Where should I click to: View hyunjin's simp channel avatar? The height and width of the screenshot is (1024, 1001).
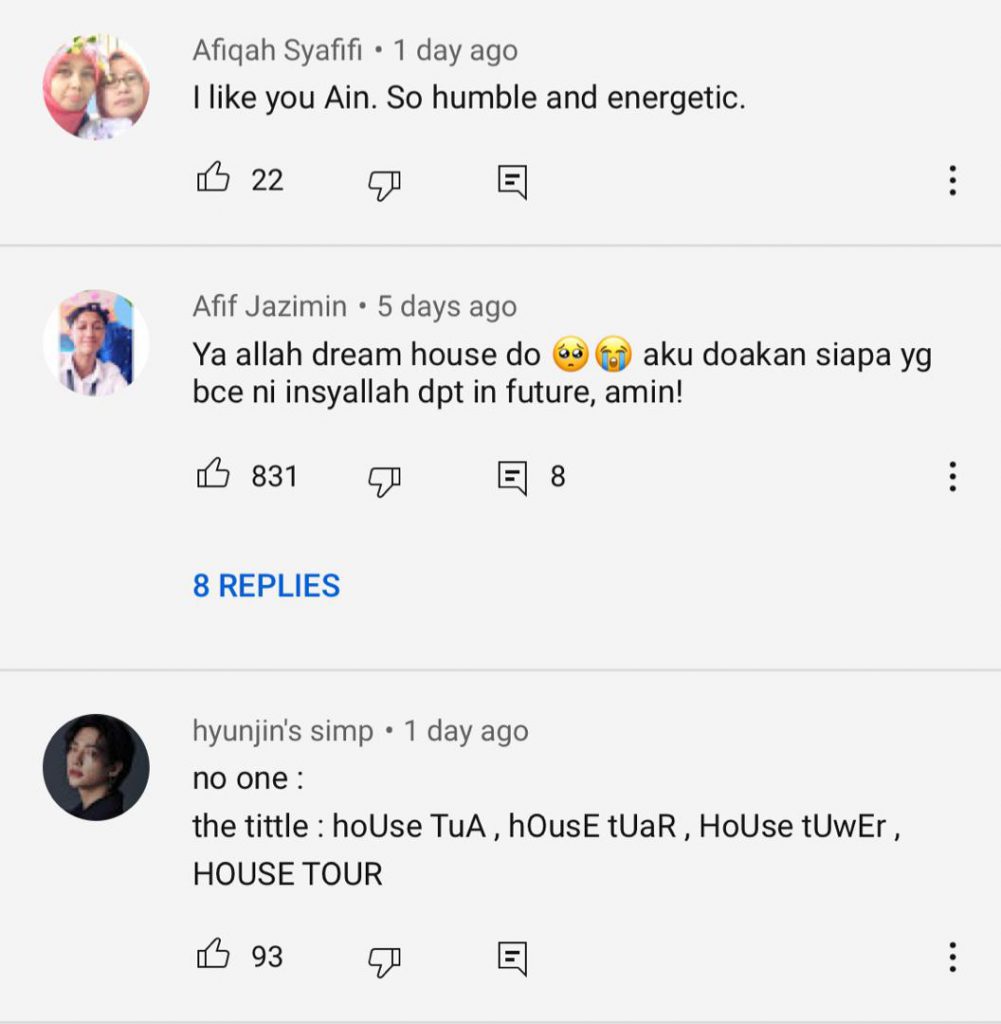[x=96, y=767]
